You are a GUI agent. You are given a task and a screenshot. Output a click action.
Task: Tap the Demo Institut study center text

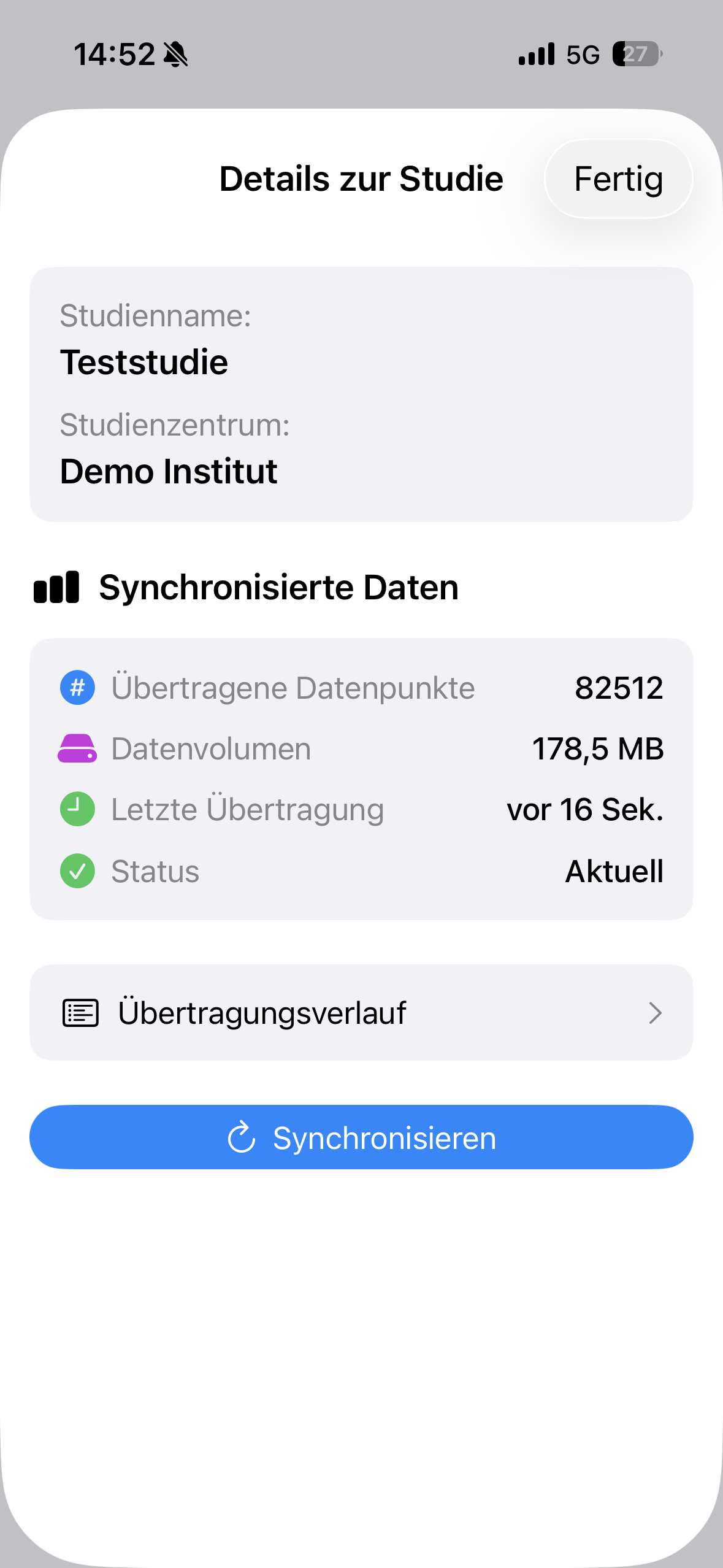coord(169,471)
